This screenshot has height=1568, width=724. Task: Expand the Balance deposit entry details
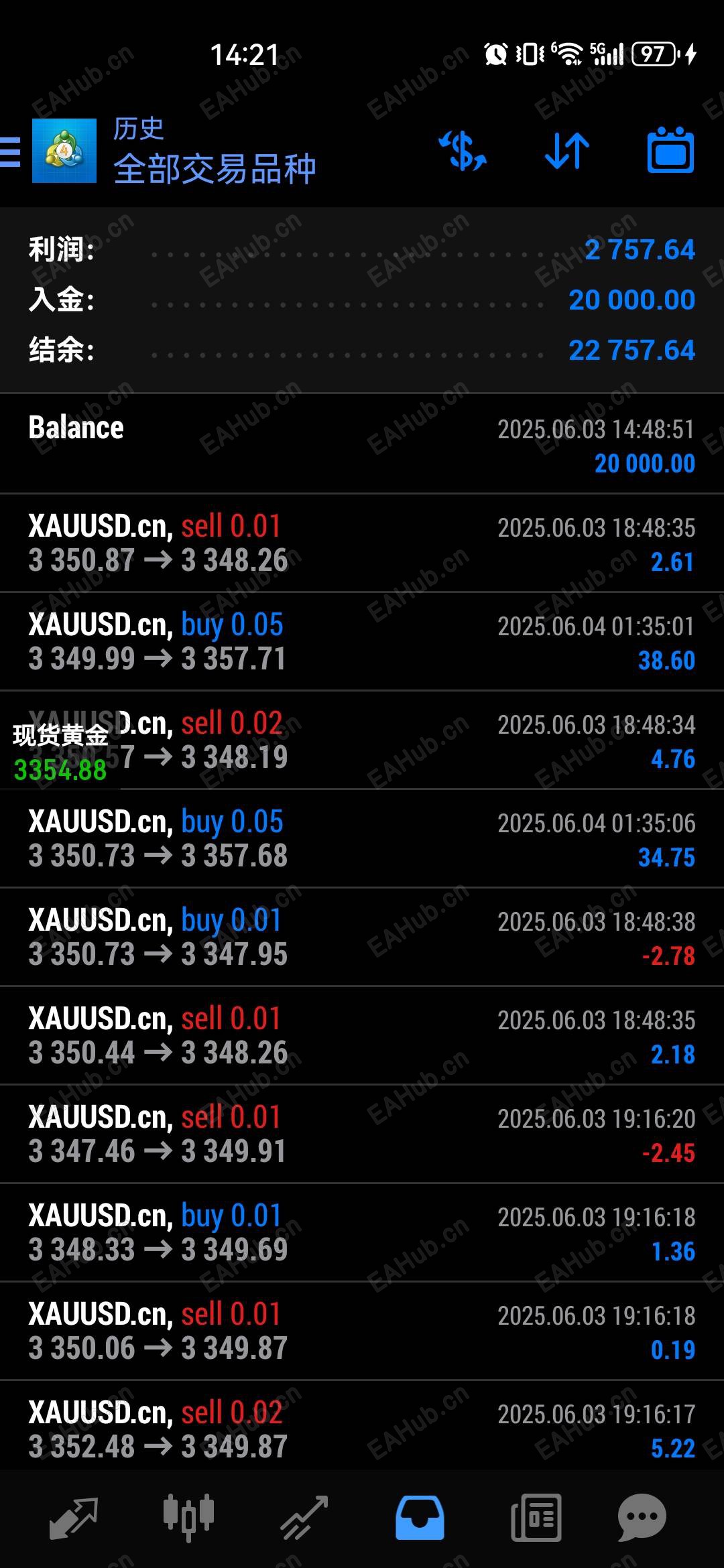pyautogui.click(x=362, y=442)
